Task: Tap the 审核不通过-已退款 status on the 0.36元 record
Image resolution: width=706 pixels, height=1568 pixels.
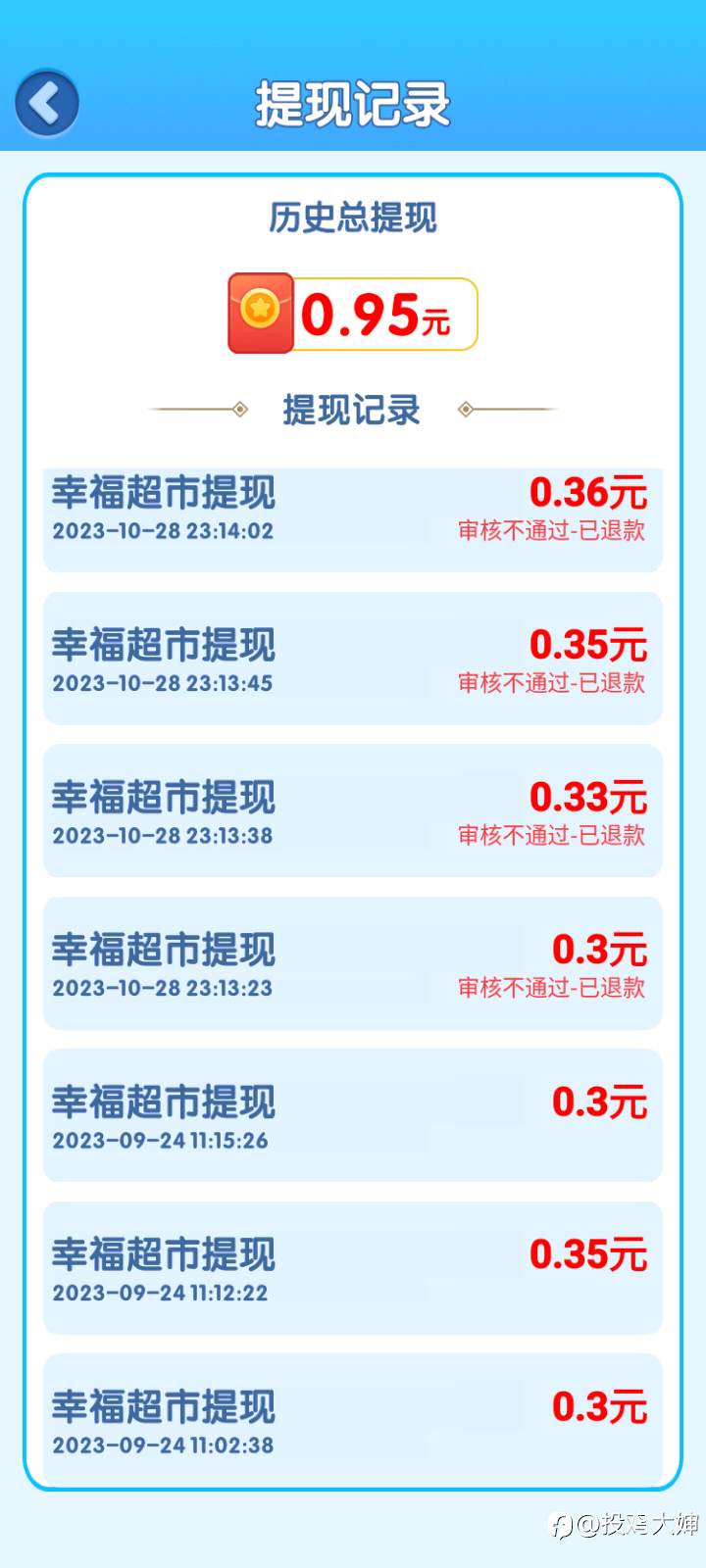Action: (x=550, y=531)
